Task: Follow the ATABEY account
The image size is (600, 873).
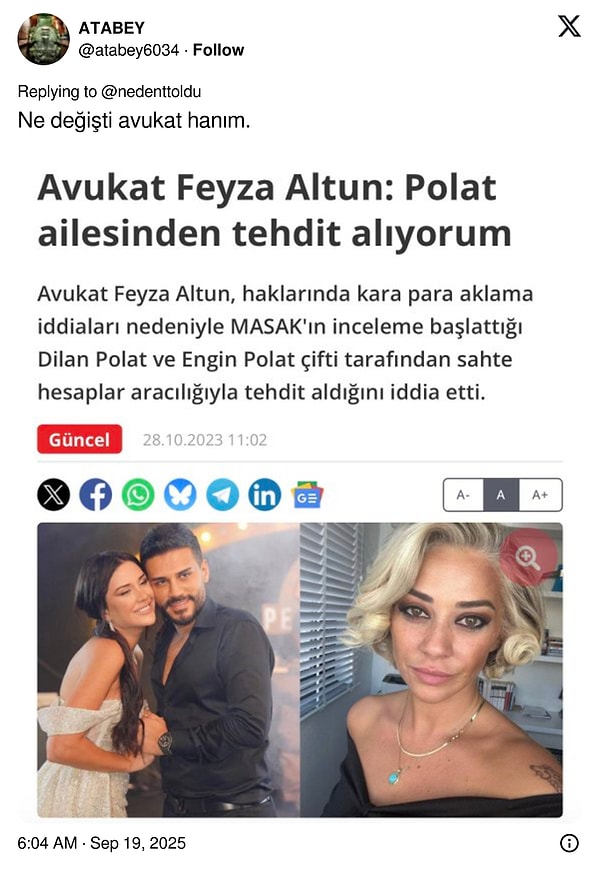Action: tap(218, 50)
